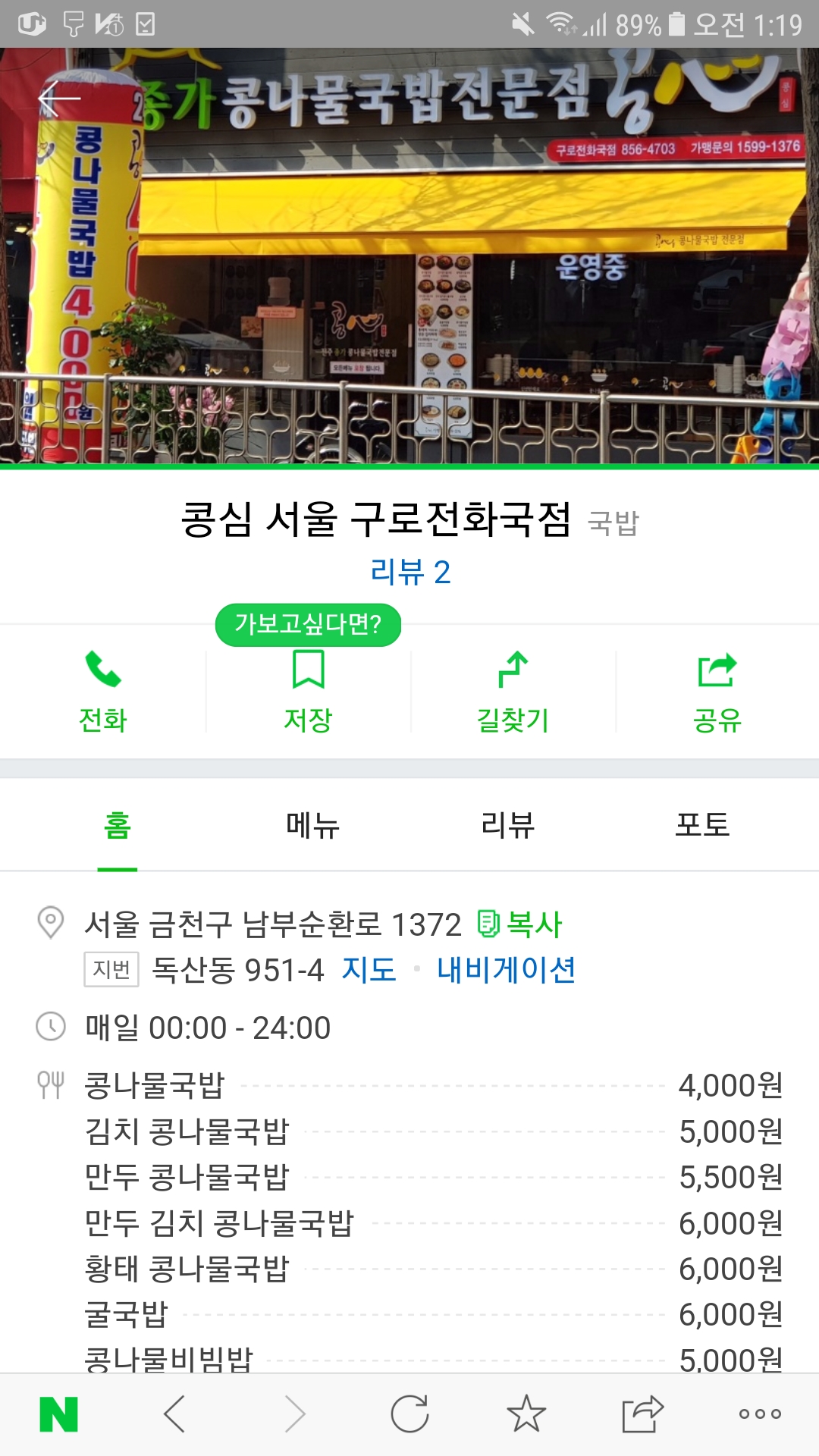This screenshot has width=819, height=1456.
Task: Select the 홈 tab
Action: [118, 825]
